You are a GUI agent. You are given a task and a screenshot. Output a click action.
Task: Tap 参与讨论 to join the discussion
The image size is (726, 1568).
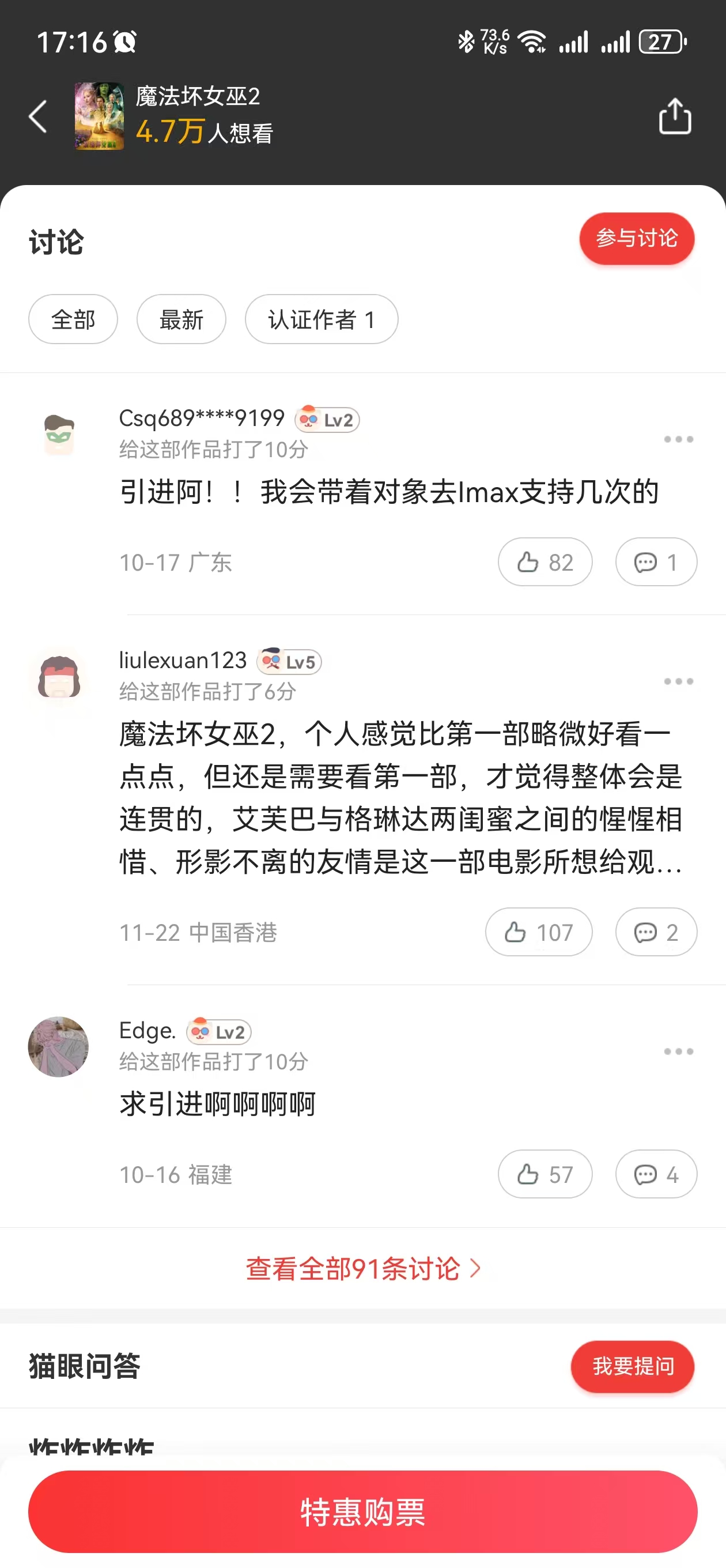(x=637, y=239)
